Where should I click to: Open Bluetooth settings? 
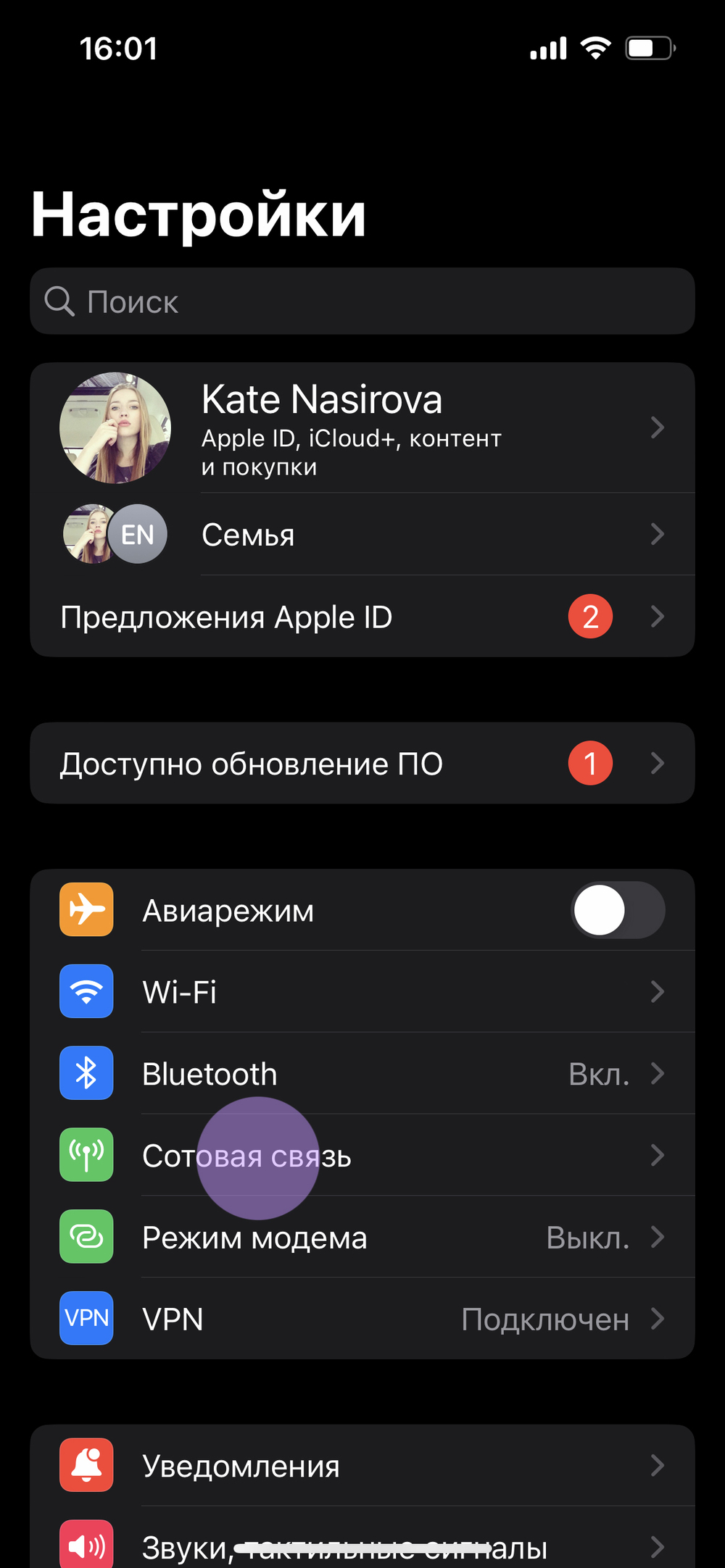tap(362, 1073)
